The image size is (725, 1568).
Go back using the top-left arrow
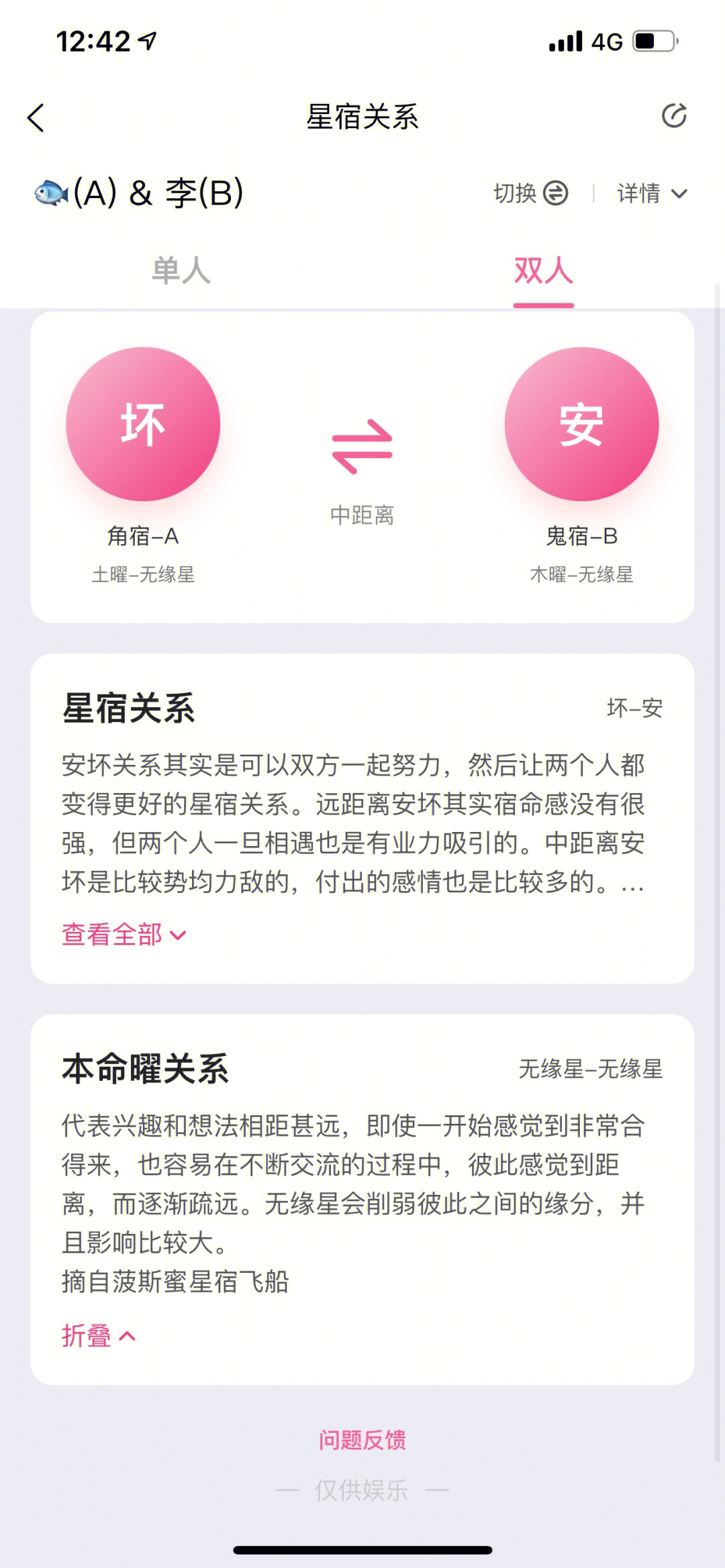(x=36, y=118)
